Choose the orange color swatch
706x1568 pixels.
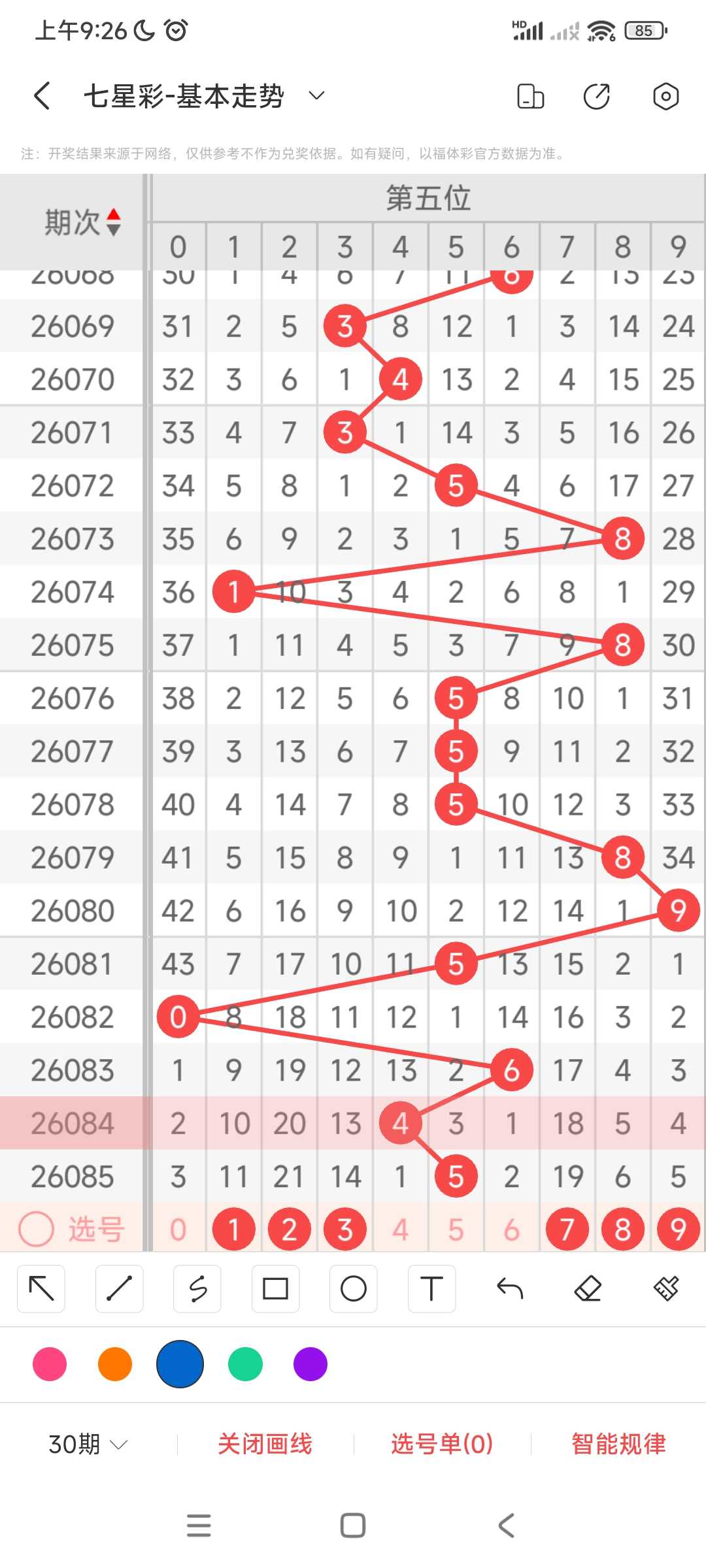(x=115, y=1364)
